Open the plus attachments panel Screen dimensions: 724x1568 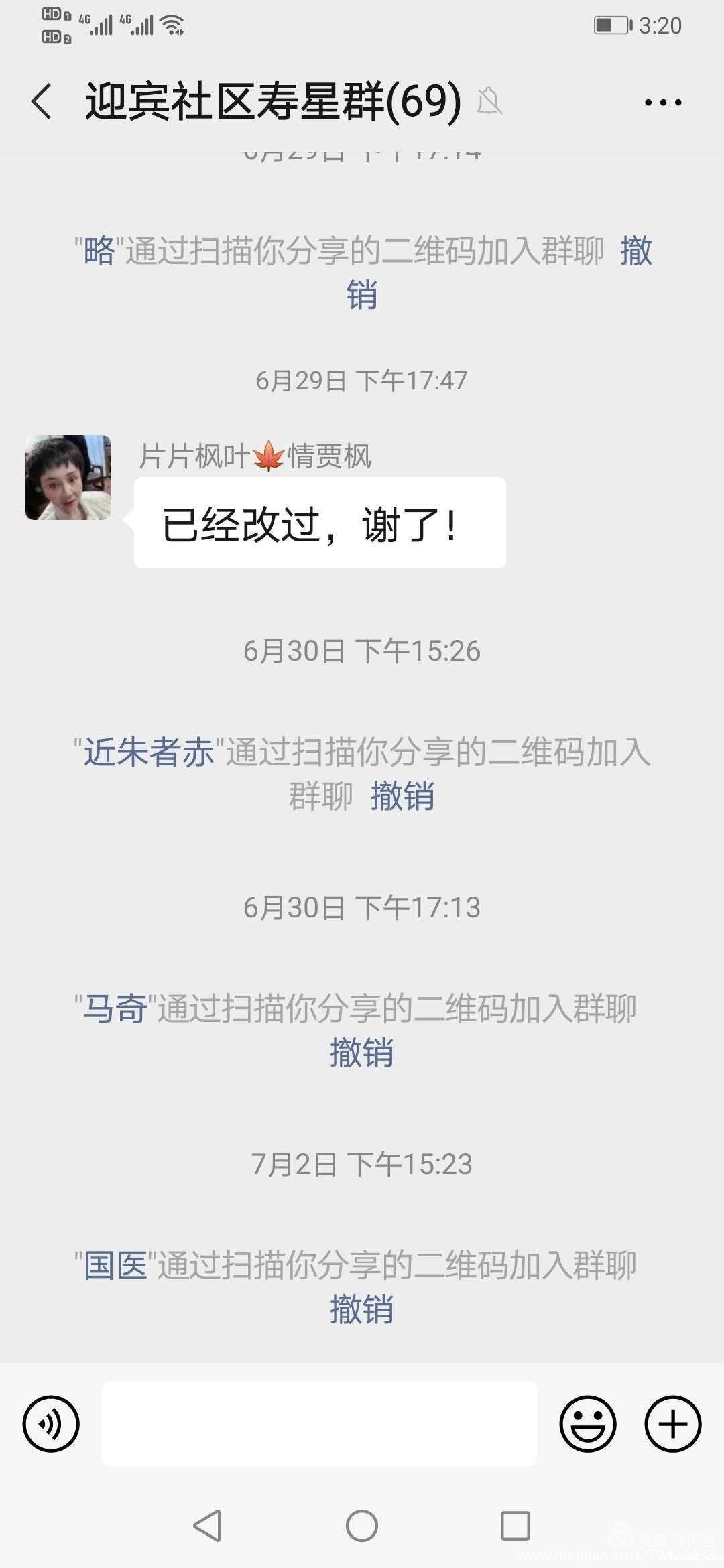pos(672,1424)
